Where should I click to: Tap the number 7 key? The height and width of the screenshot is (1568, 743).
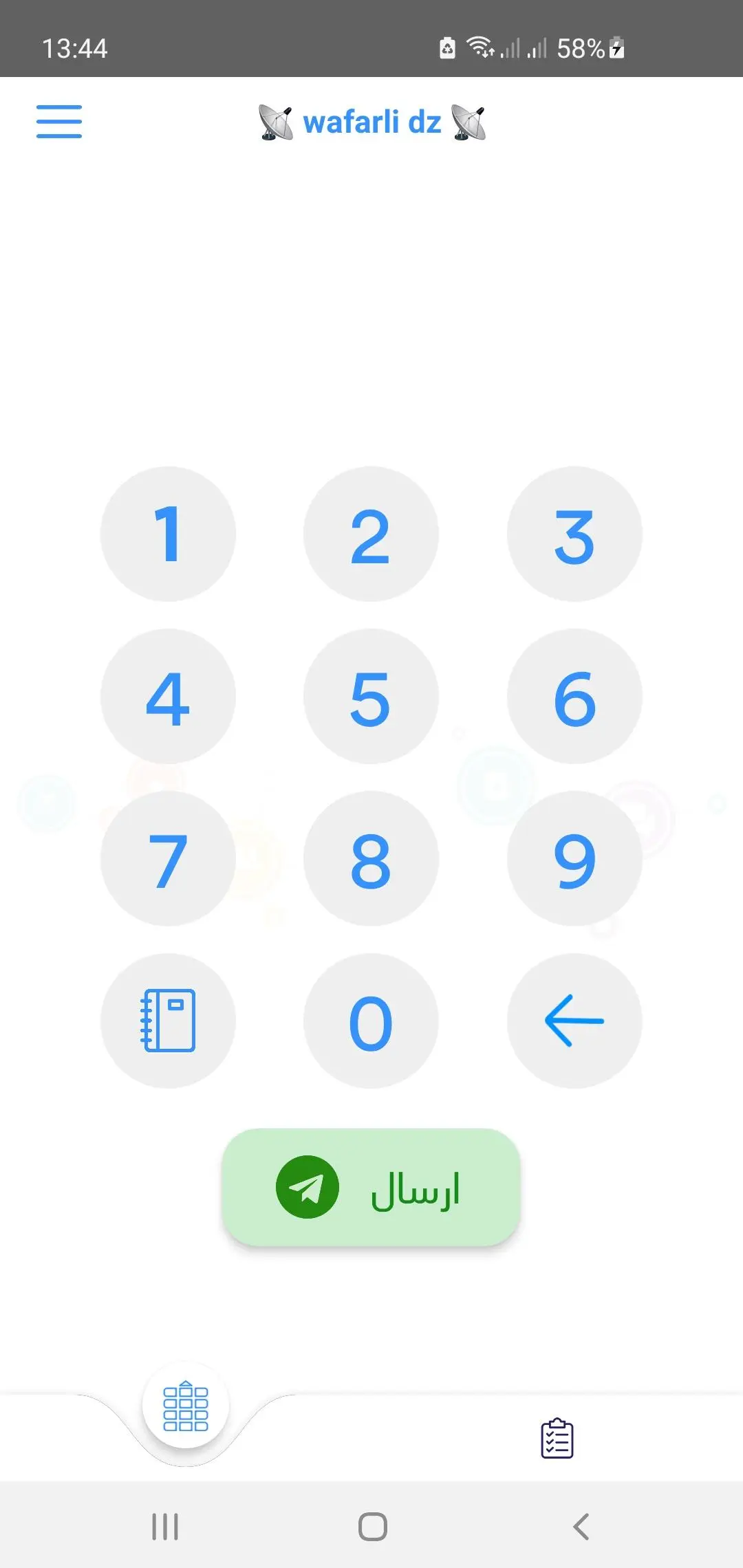pyautogui.click(x=168, y=859)
